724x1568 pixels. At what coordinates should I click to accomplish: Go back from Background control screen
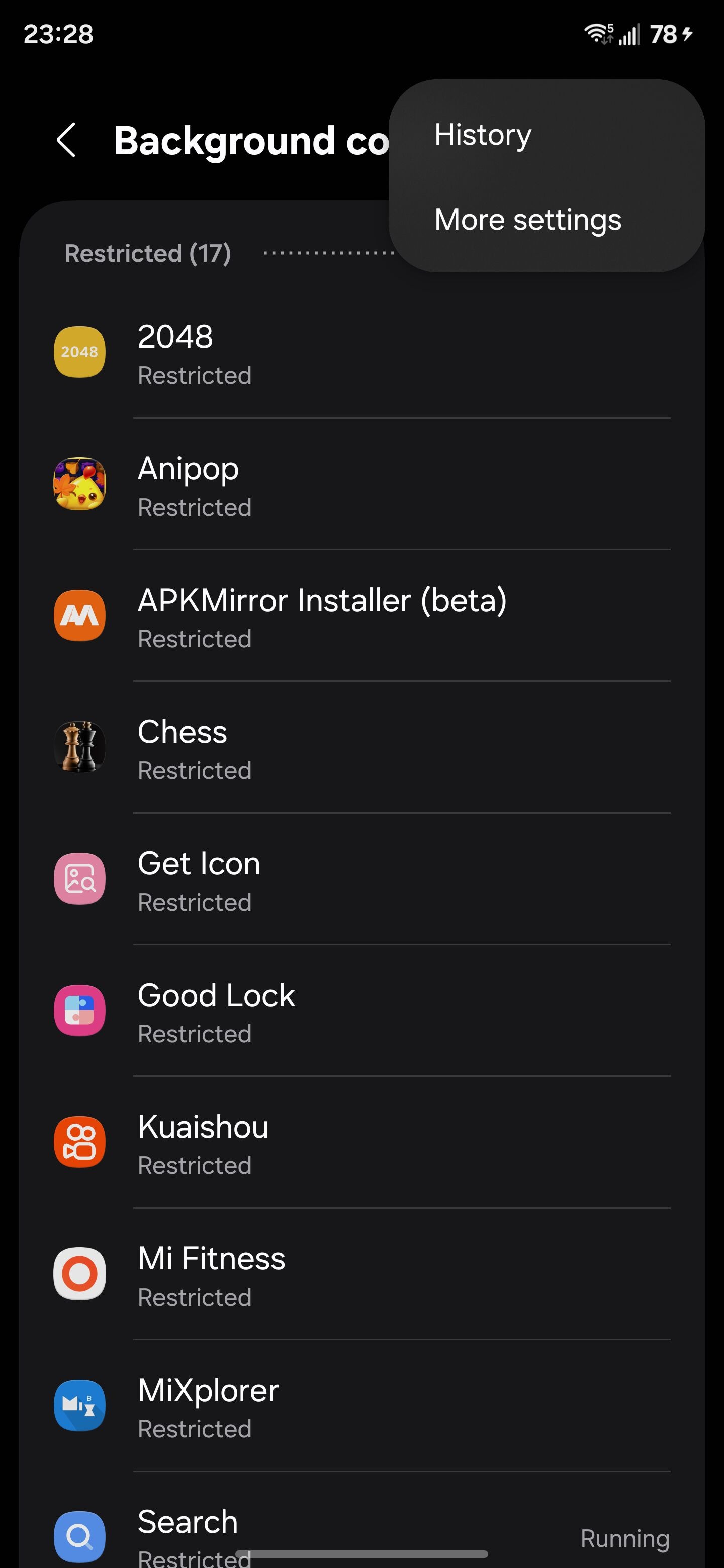point(66,141)
